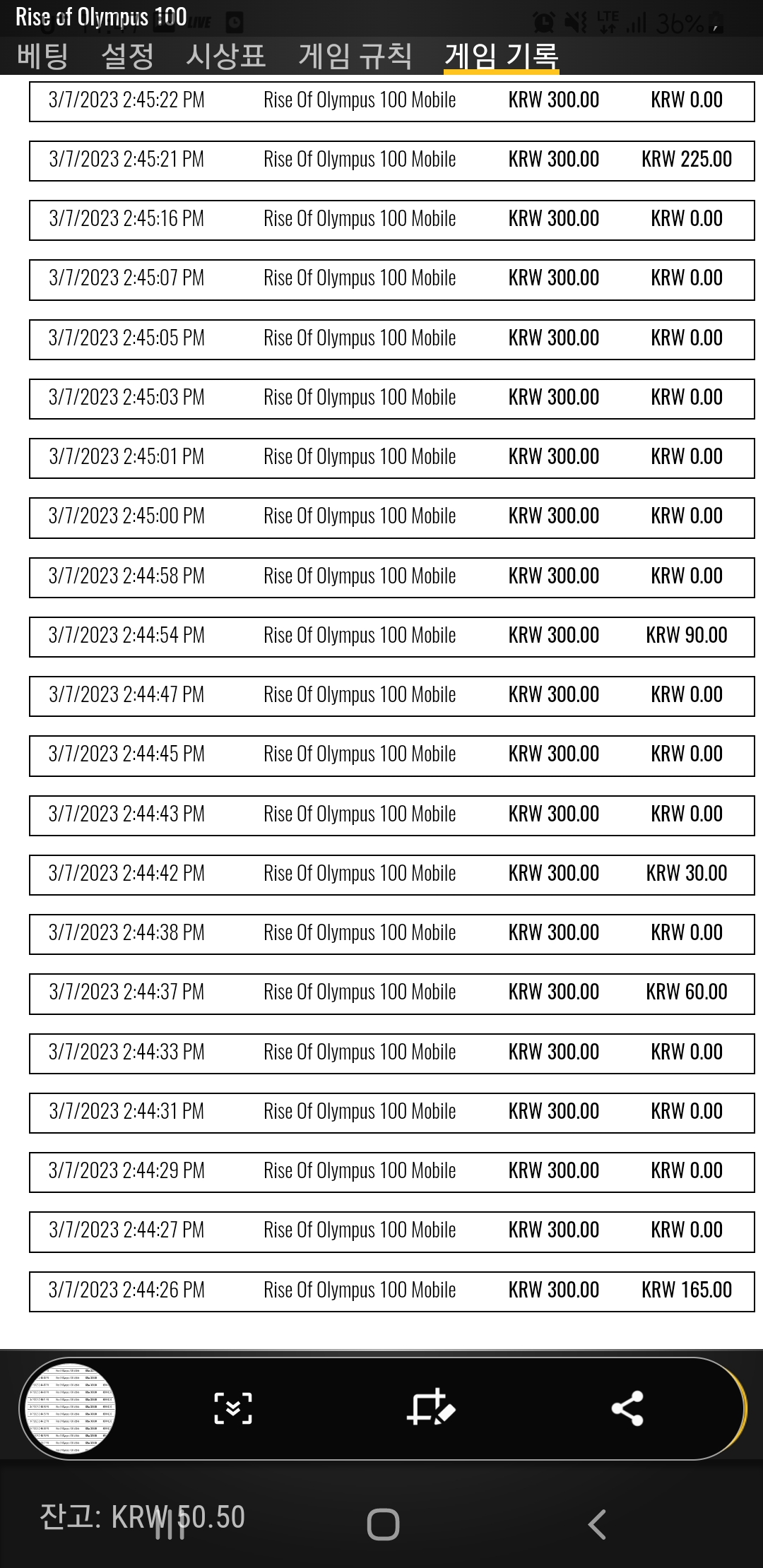Tap the system back button

tap(598, 1524)
